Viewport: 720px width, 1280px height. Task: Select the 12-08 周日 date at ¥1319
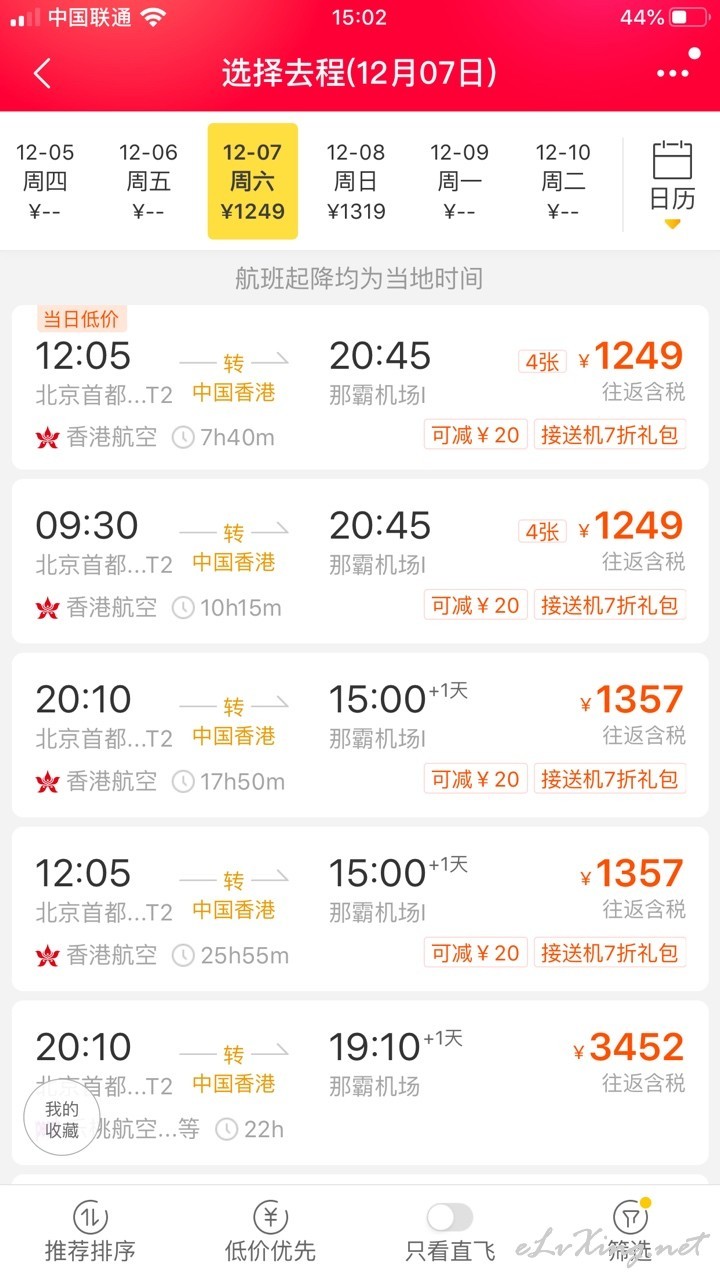point(356,181)
